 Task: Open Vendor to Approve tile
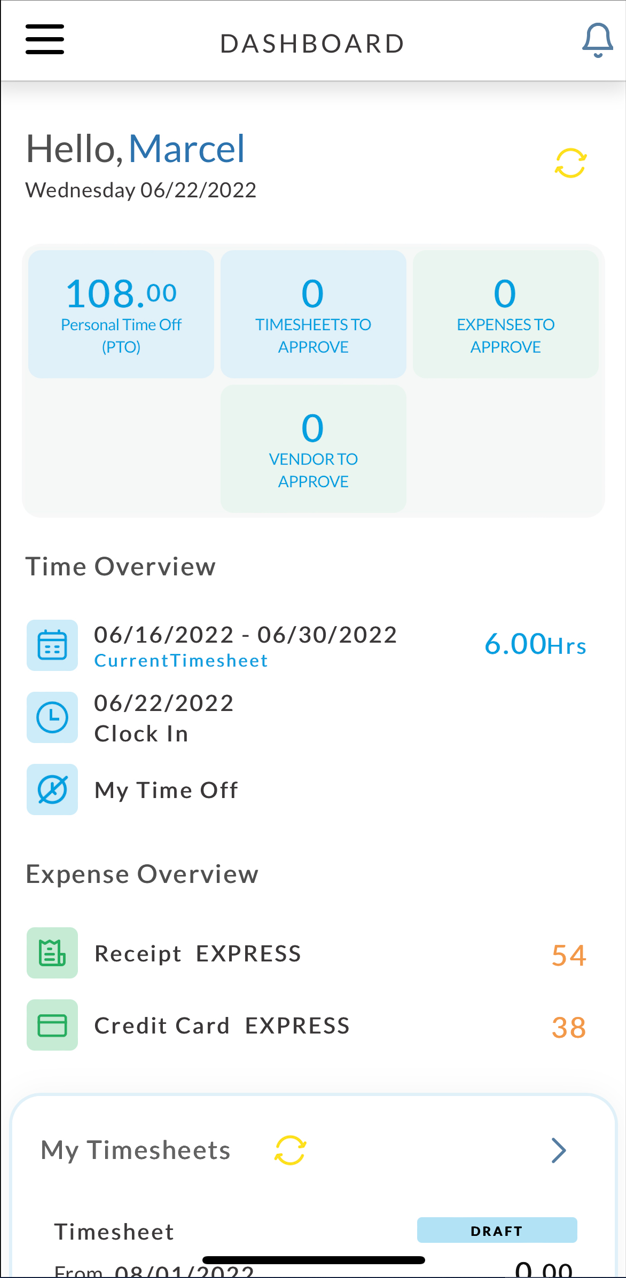(x=313, y=448)
